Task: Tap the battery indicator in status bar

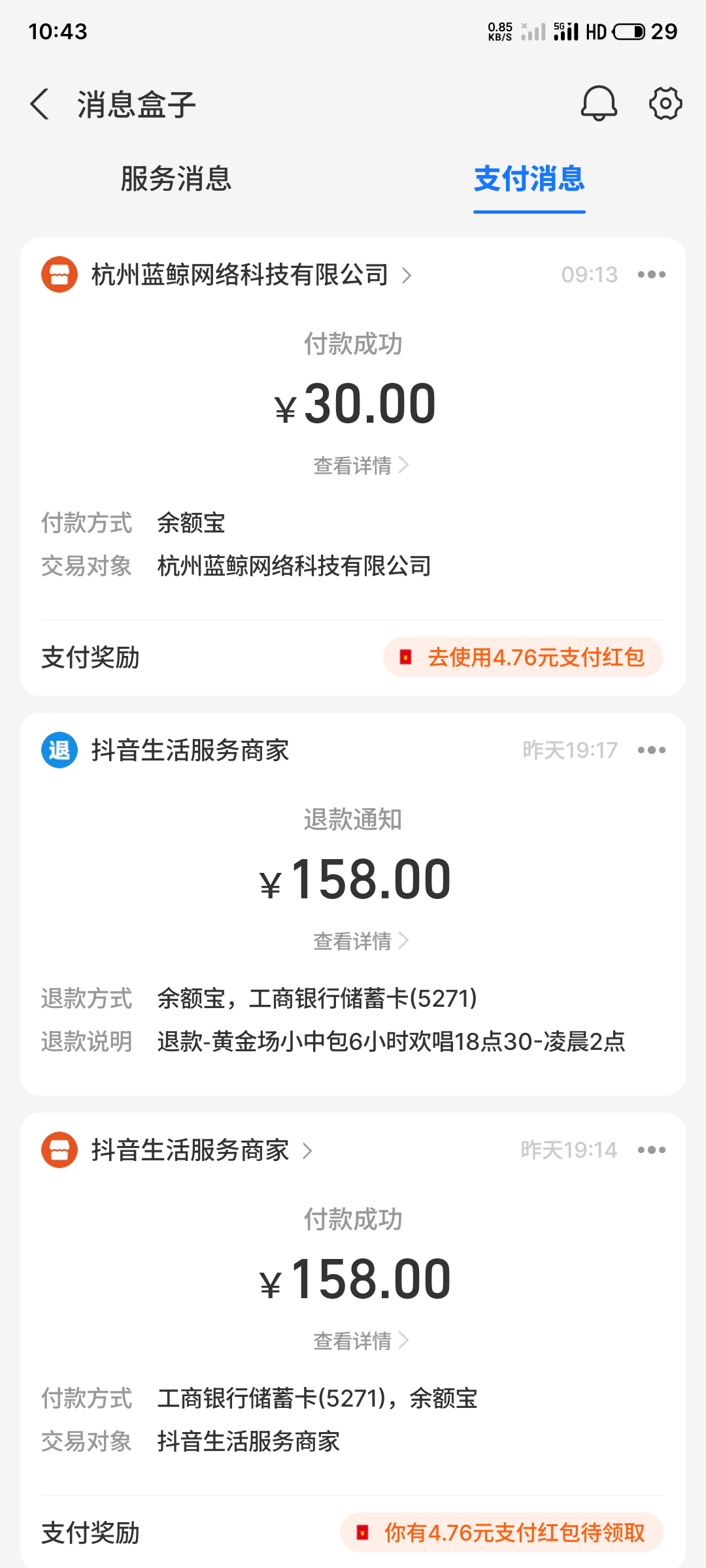Action: point(629,31)
